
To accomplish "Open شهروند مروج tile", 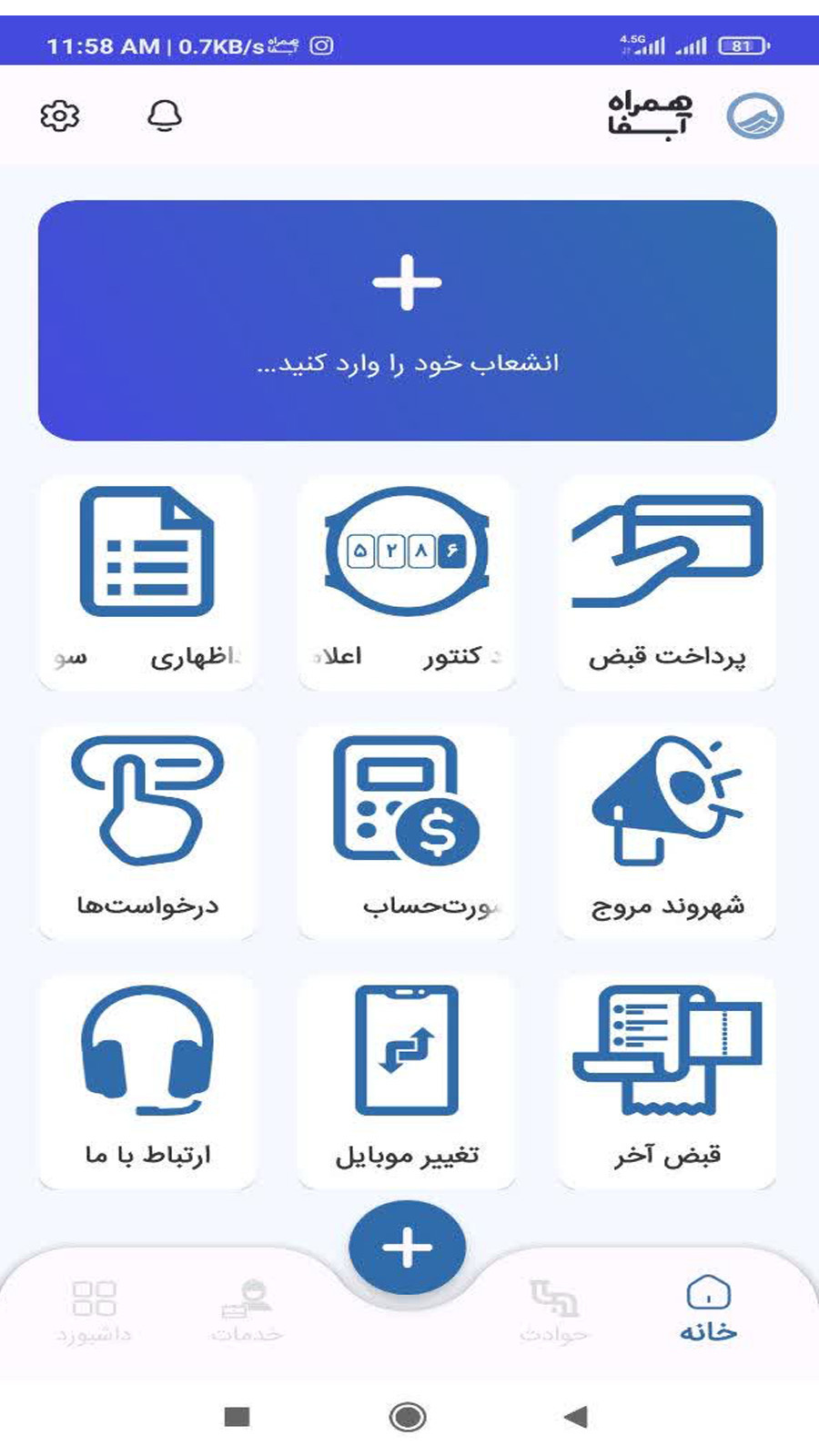I will click(666, 832).
